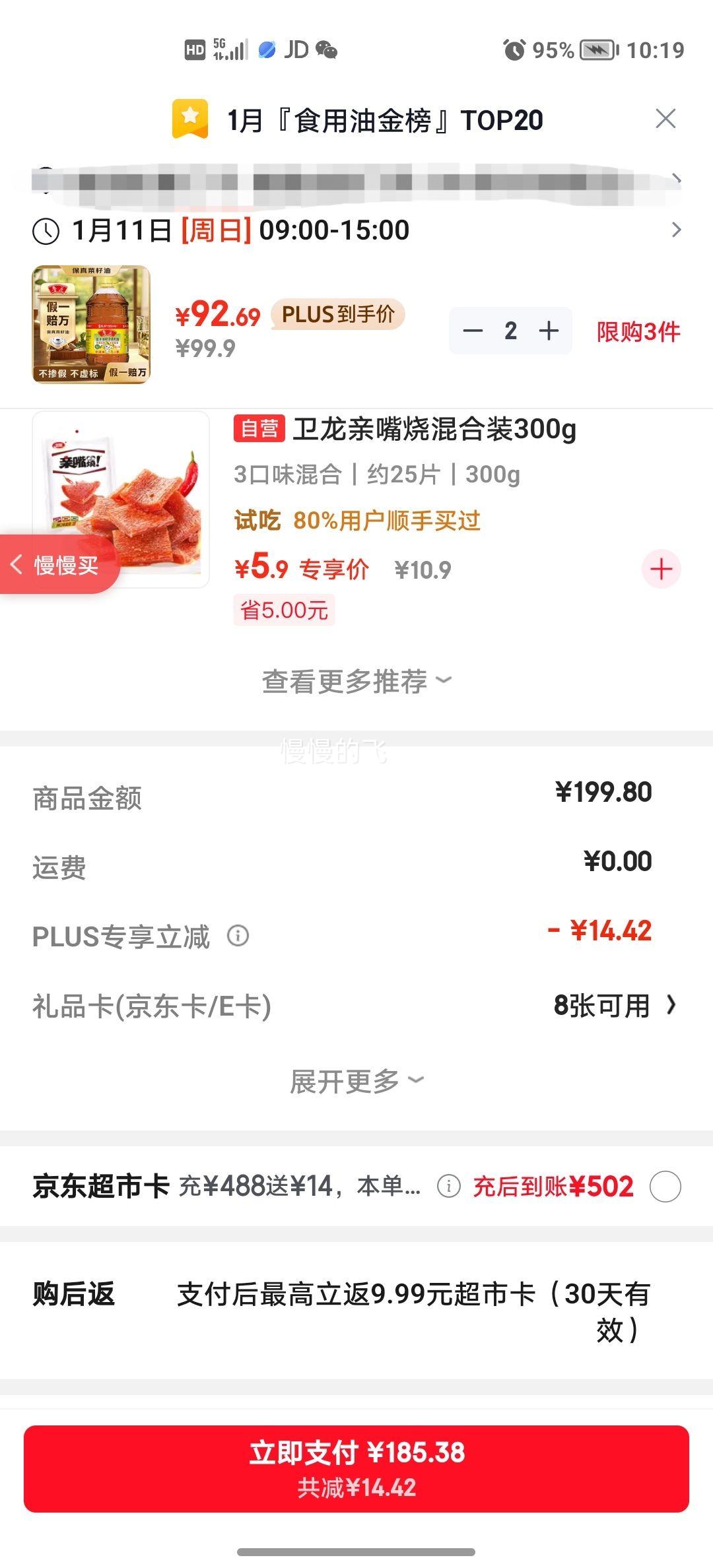Image resolution: width=713 pixels, height=1568 pixels.
Task: Tap 立即支付 ¥185.38 to pay
Action: click(x=356, y=1468)
